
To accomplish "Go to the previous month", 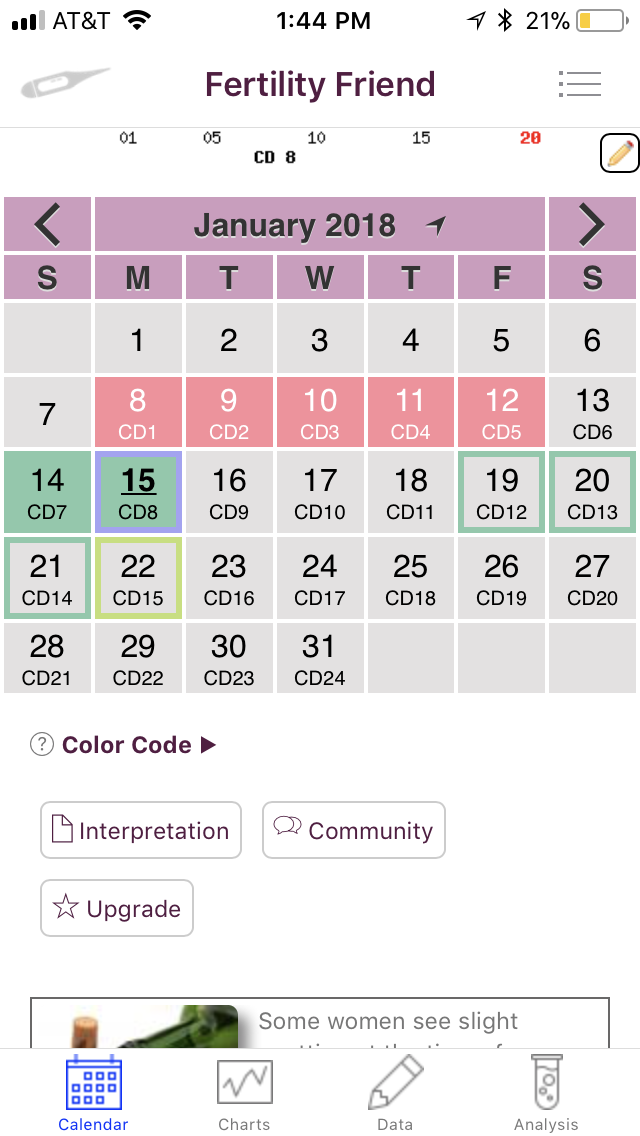I will coord(47,224).
